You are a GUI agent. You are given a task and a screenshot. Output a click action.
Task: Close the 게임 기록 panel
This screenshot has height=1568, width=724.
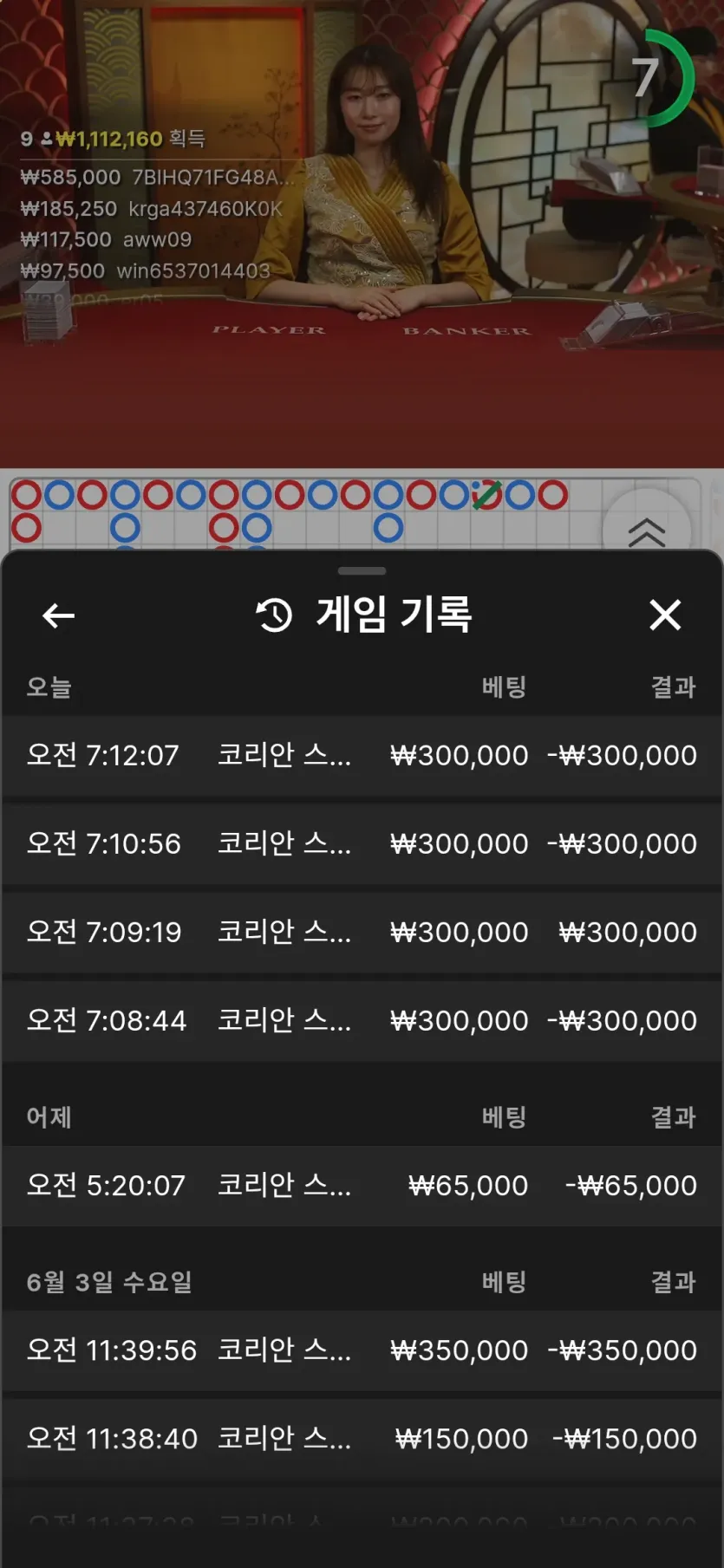click(665, 615)
